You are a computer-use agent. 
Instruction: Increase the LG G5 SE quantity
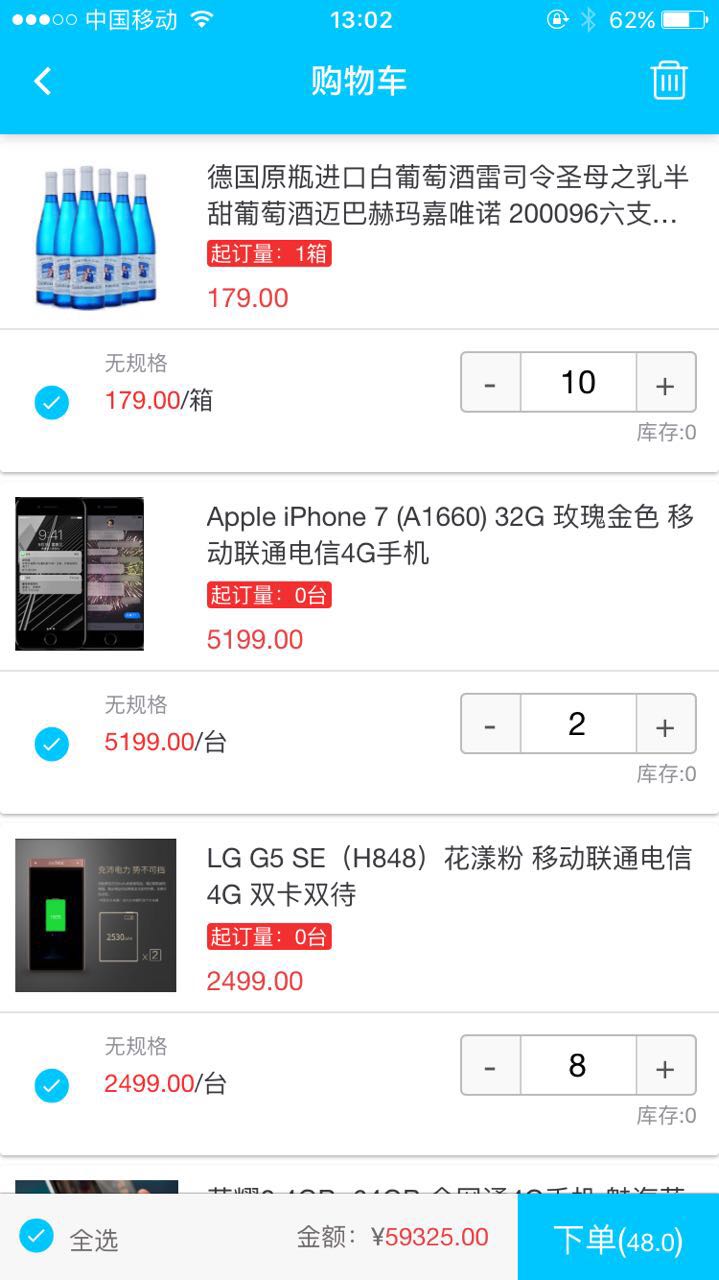[x=666, y=1065]
